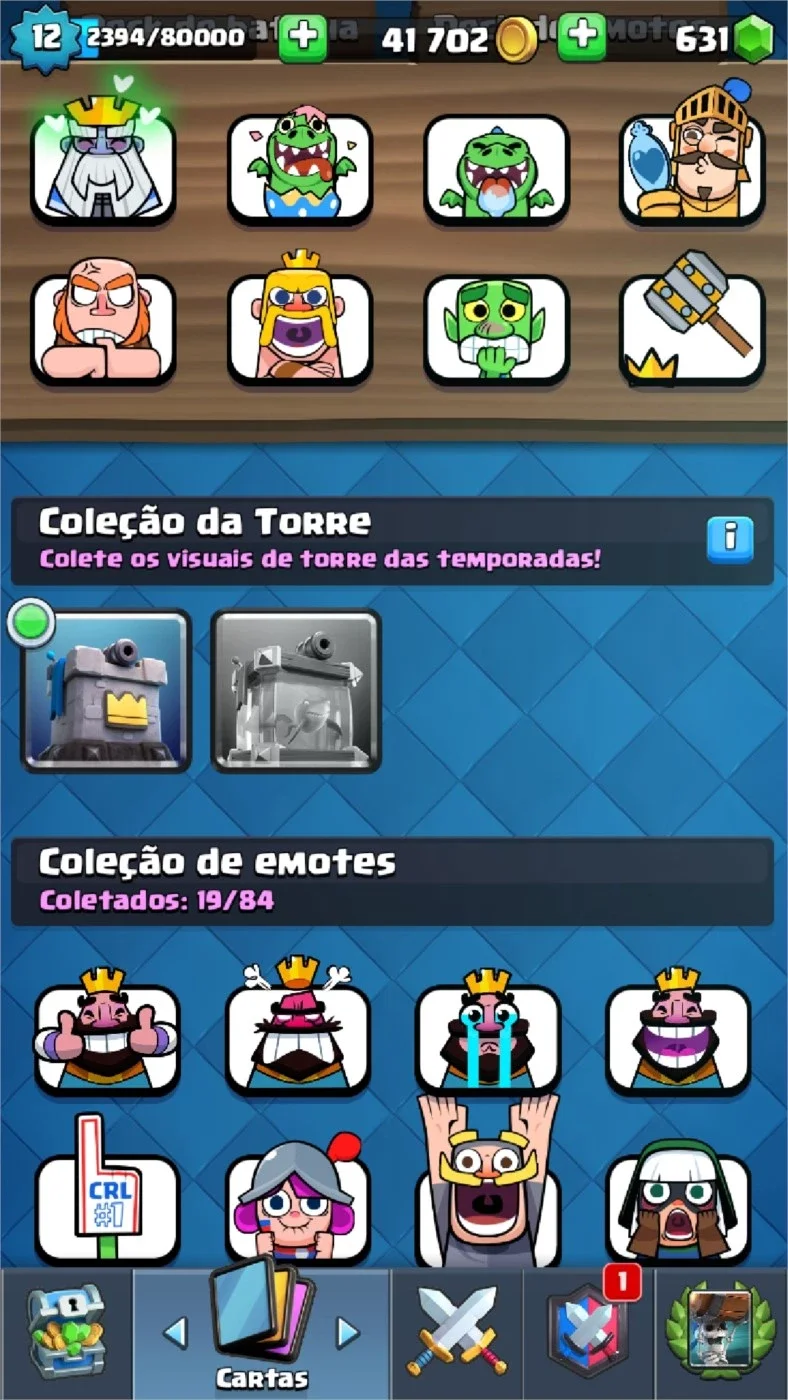Choose the crying king emote

click(487, 1032)
